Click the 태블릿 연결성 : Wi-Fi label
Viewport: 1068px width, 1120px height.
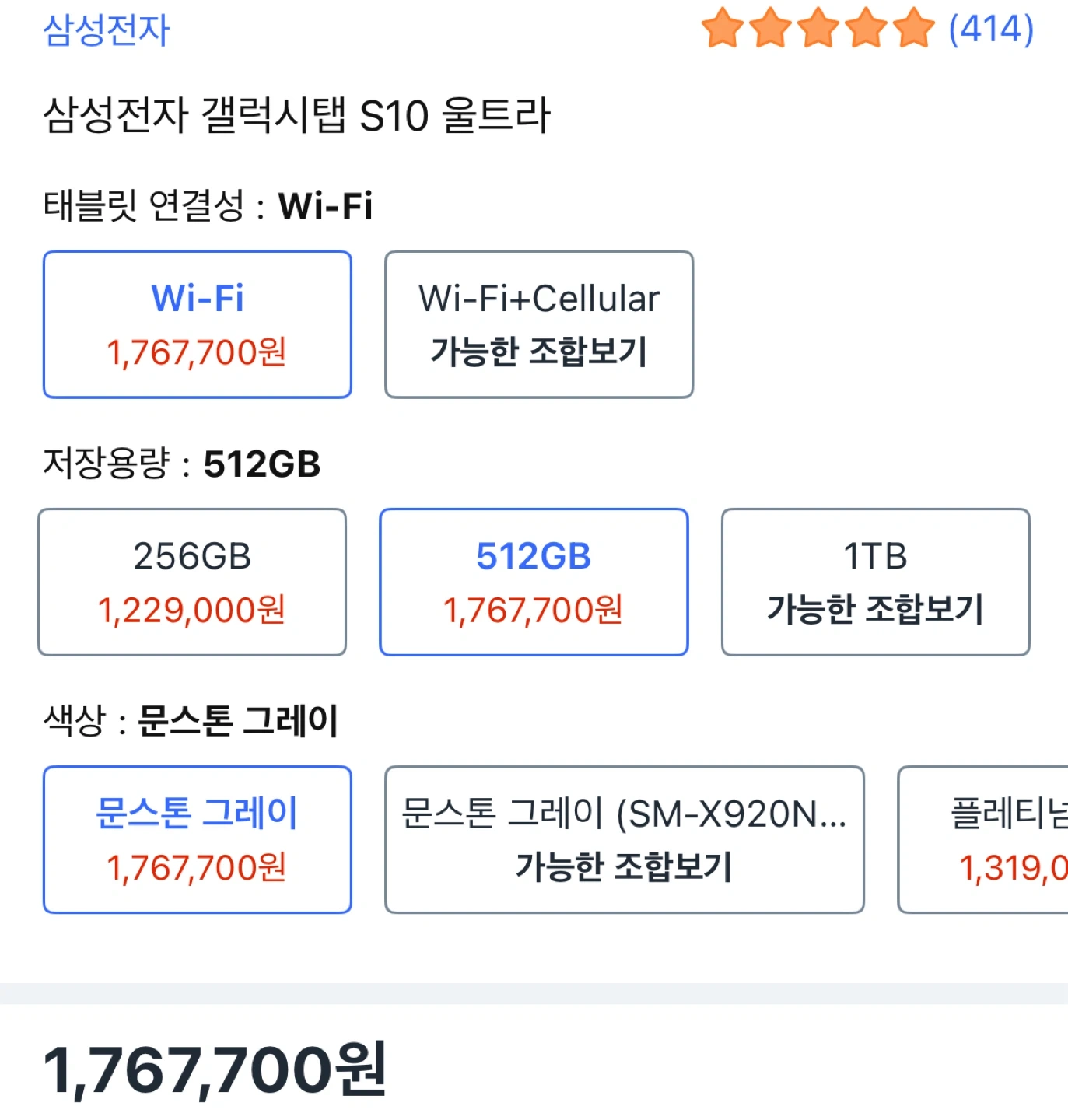[208, 206]
